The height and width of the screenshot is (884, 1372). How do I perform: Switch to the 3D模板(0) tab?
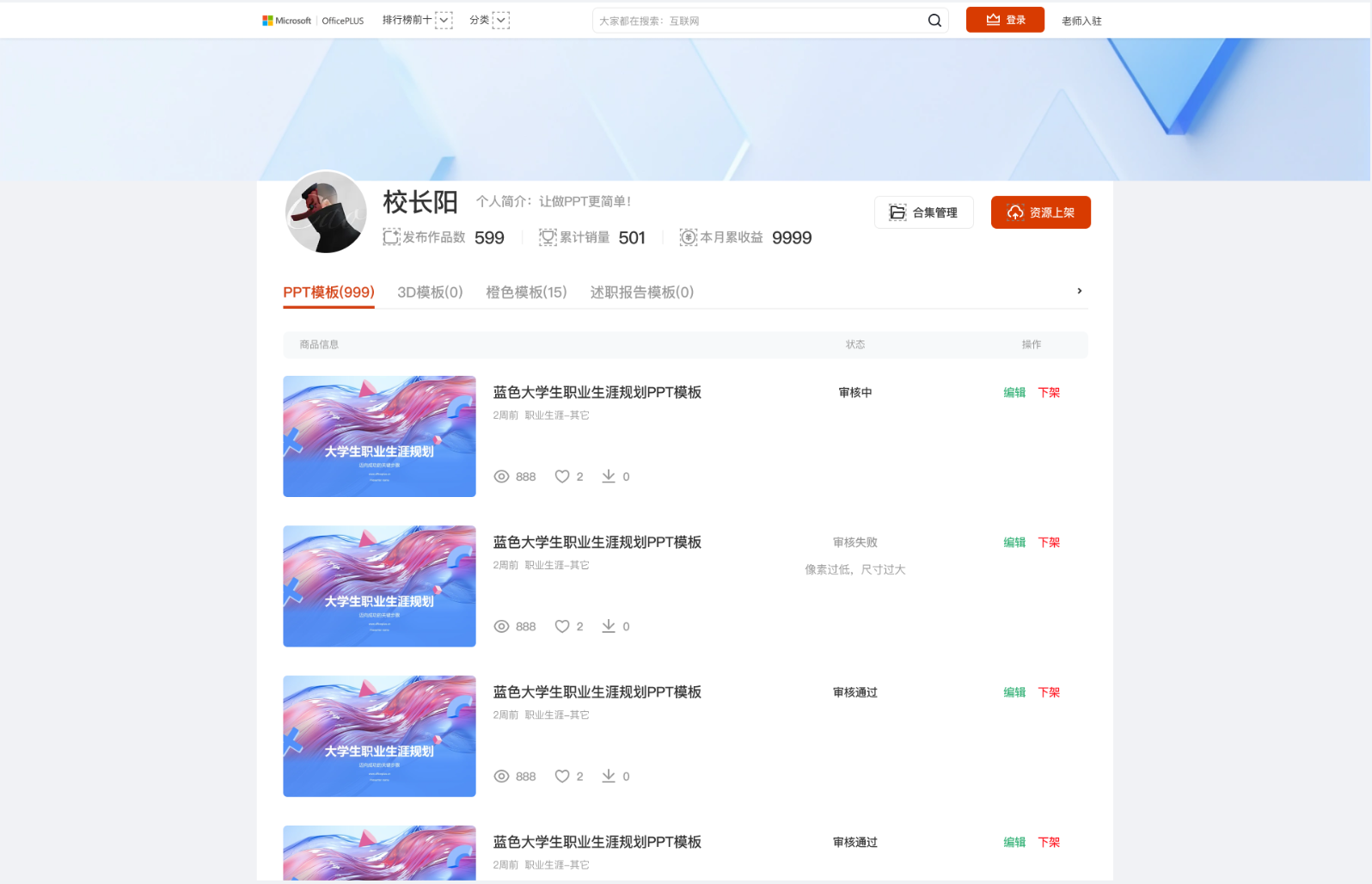pos(430,292)
